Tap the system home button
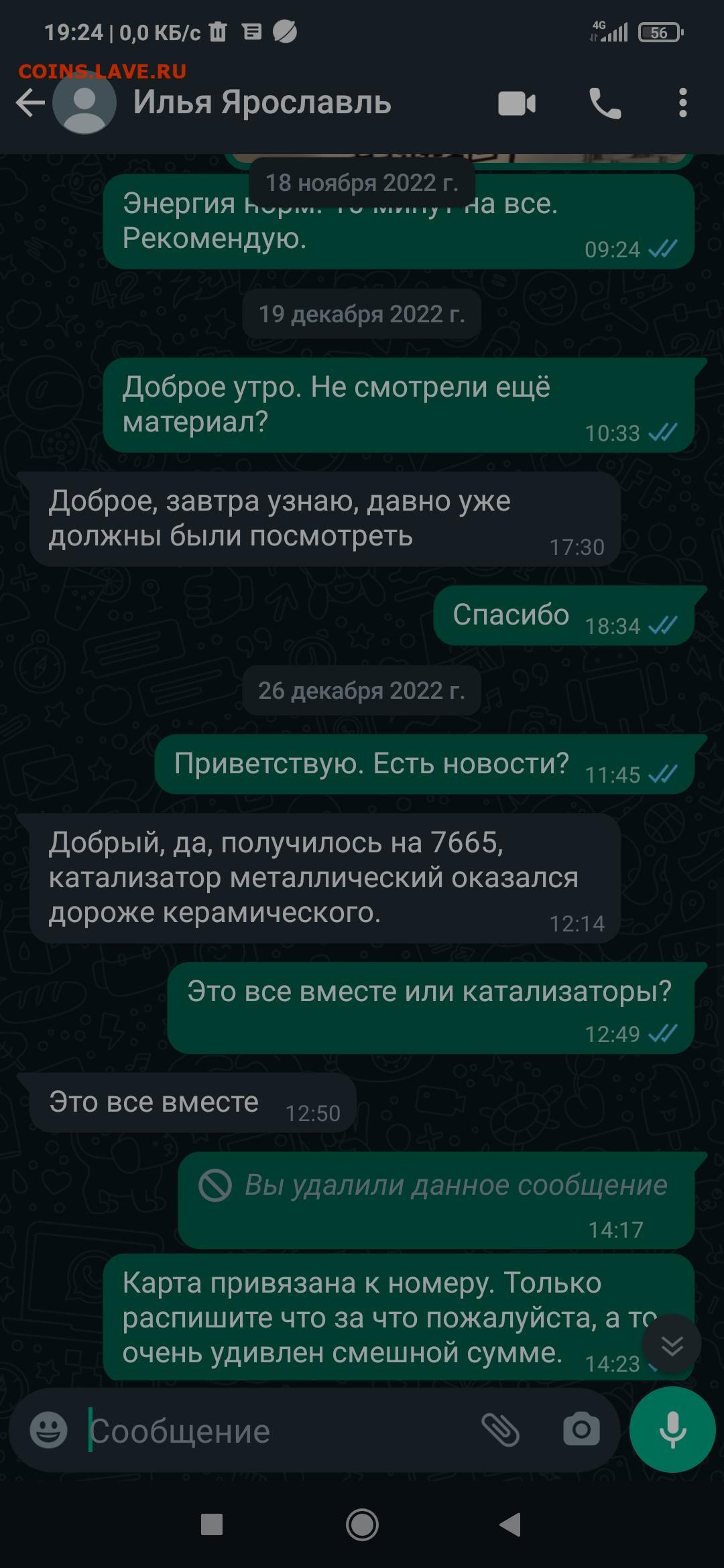The image size is (724, 1568). [x=362, y=1525]
